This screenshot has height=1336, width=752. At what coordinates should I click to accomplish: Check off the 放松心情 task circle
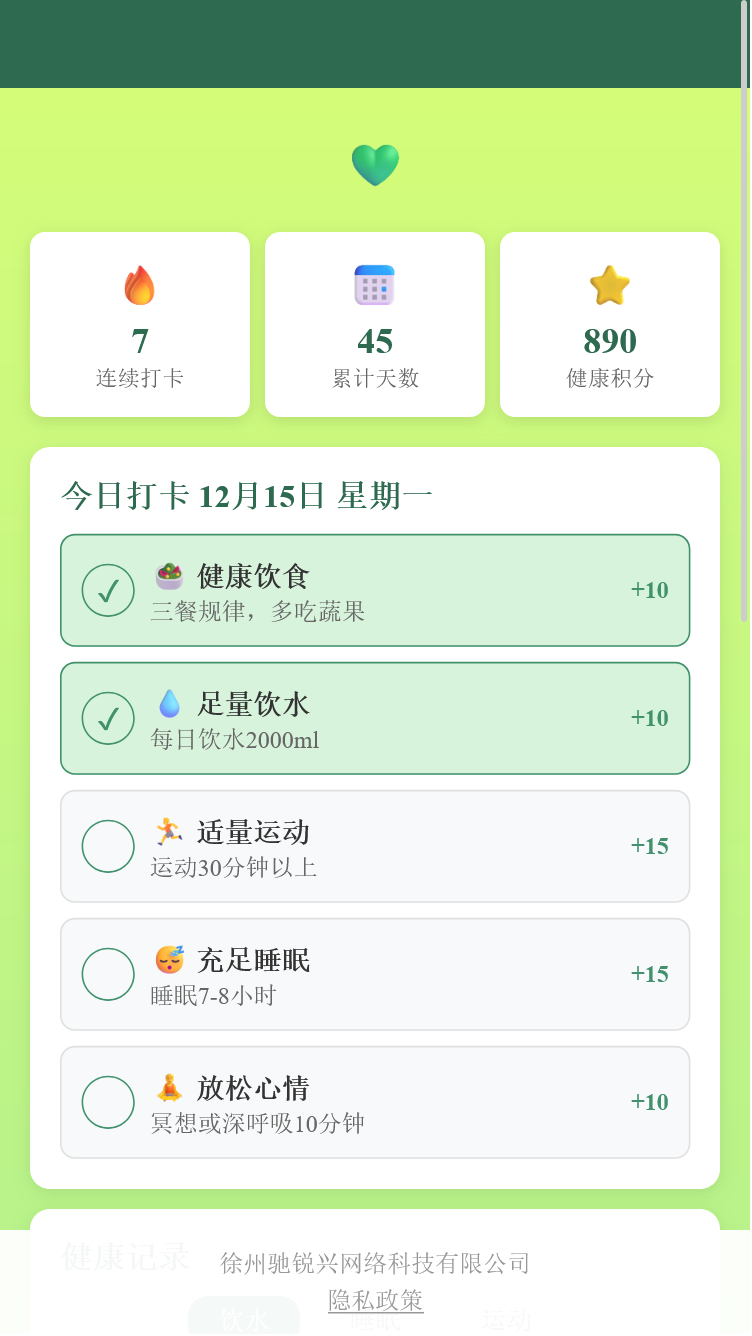click(x=108, y=1102)
